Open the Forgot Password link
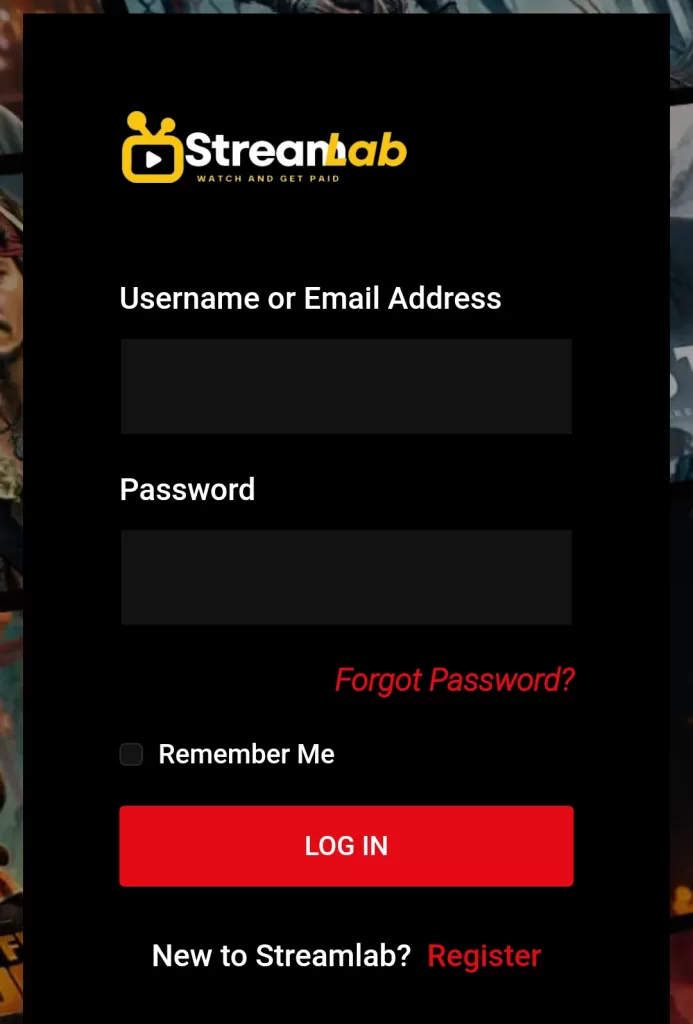 pos(454,680)
